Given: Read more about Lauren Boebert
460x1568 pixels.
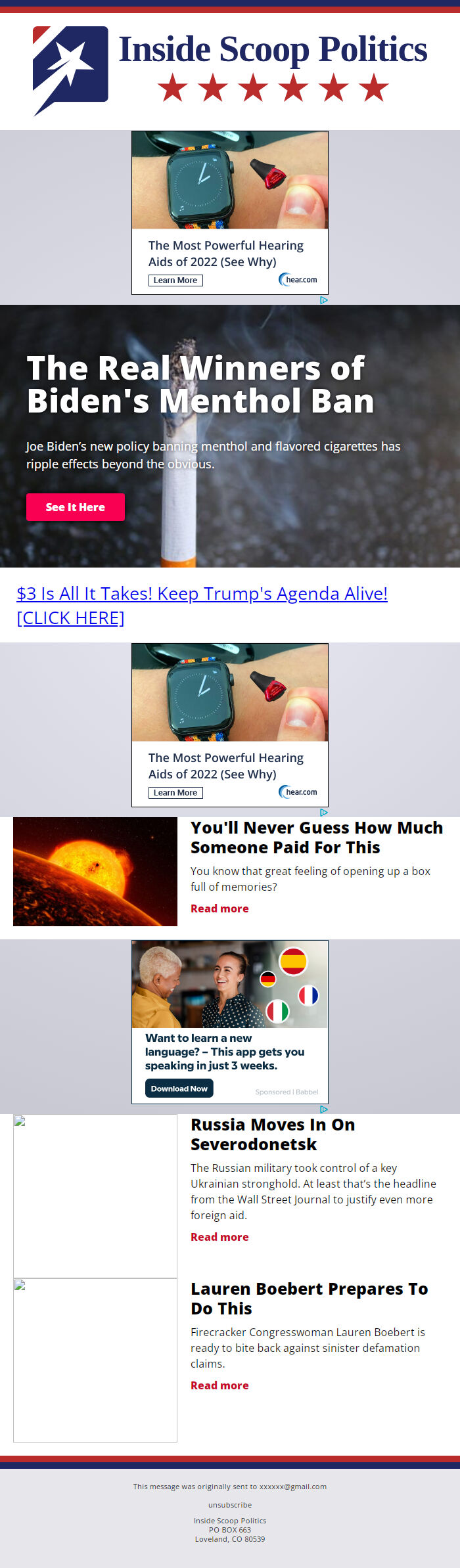Looking at the screenshot, I should [x=219, y=1385].
